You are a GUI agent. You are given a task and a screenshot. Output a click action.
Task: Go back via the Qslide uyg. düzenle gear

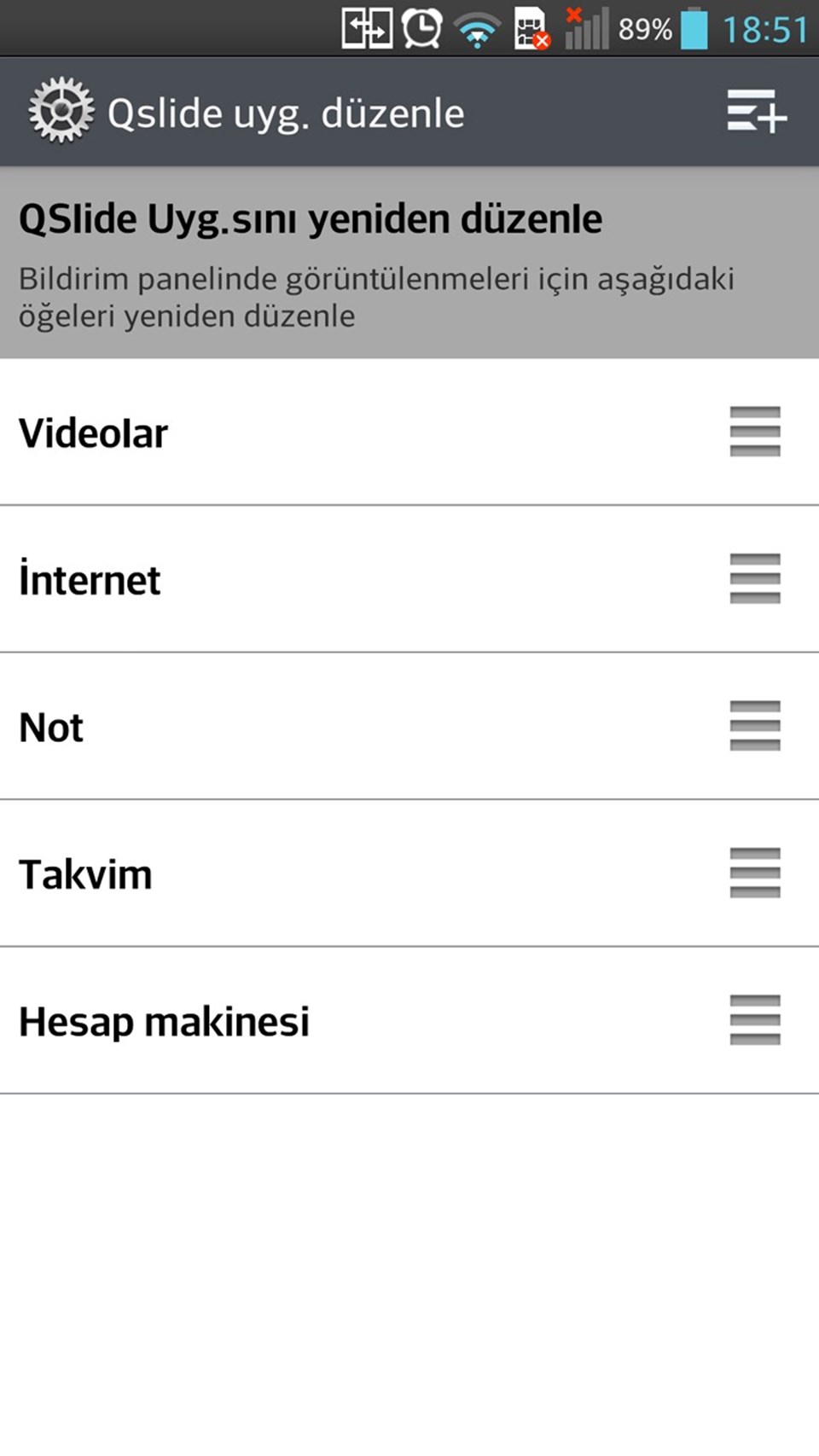pos(61,111)
